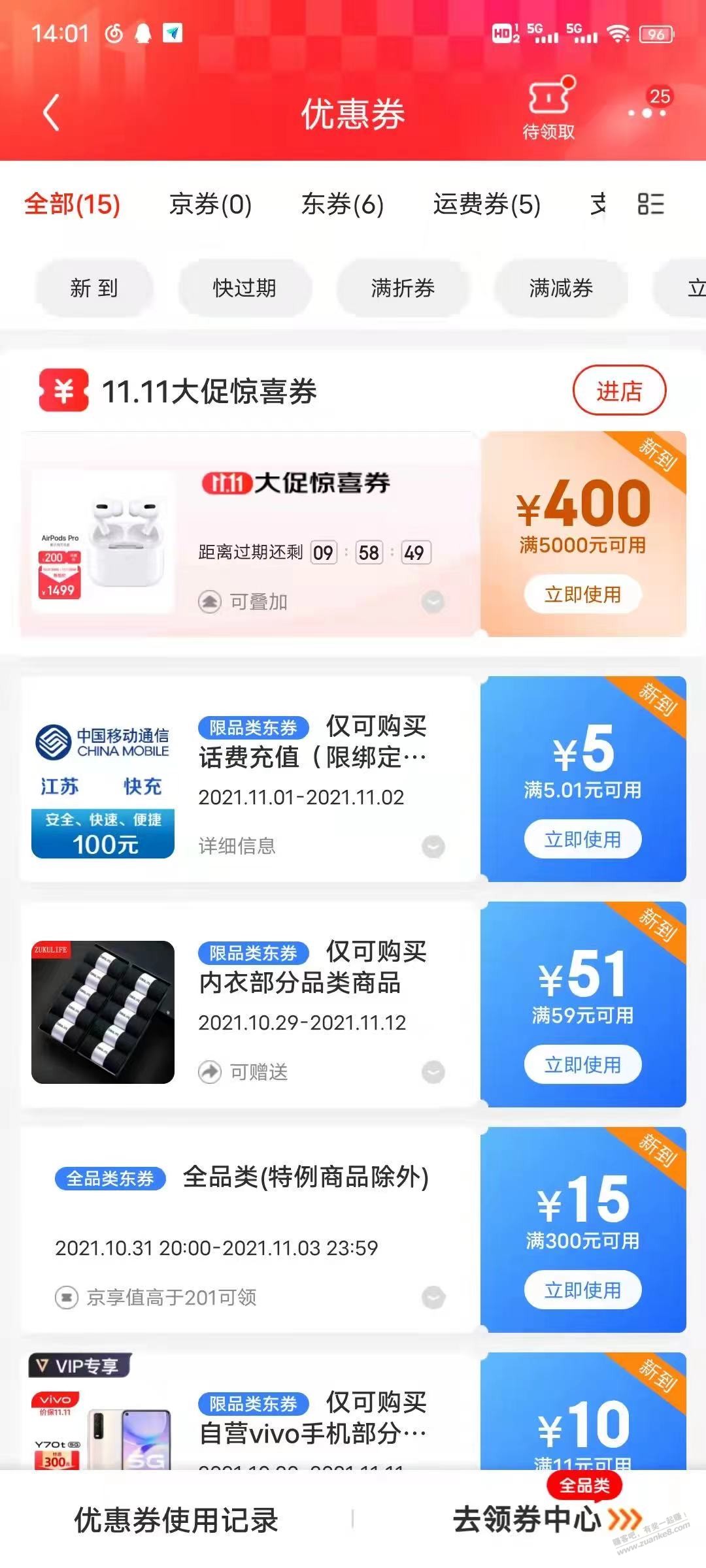Open 优惠券使用记录

tap(176, 1520)
